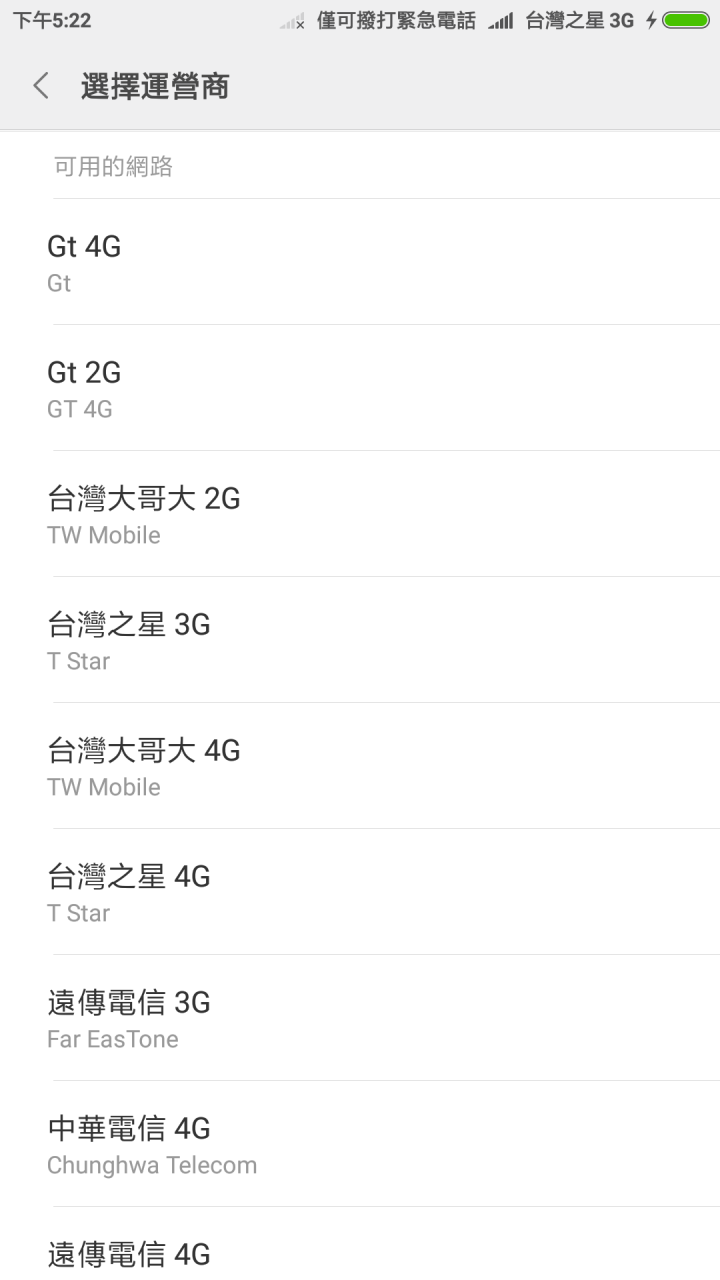Image resolution: width=720 pixels, height=1280 pixels.
Task: Go back from 選擇運營商 screen
Action: pos(41,86)
